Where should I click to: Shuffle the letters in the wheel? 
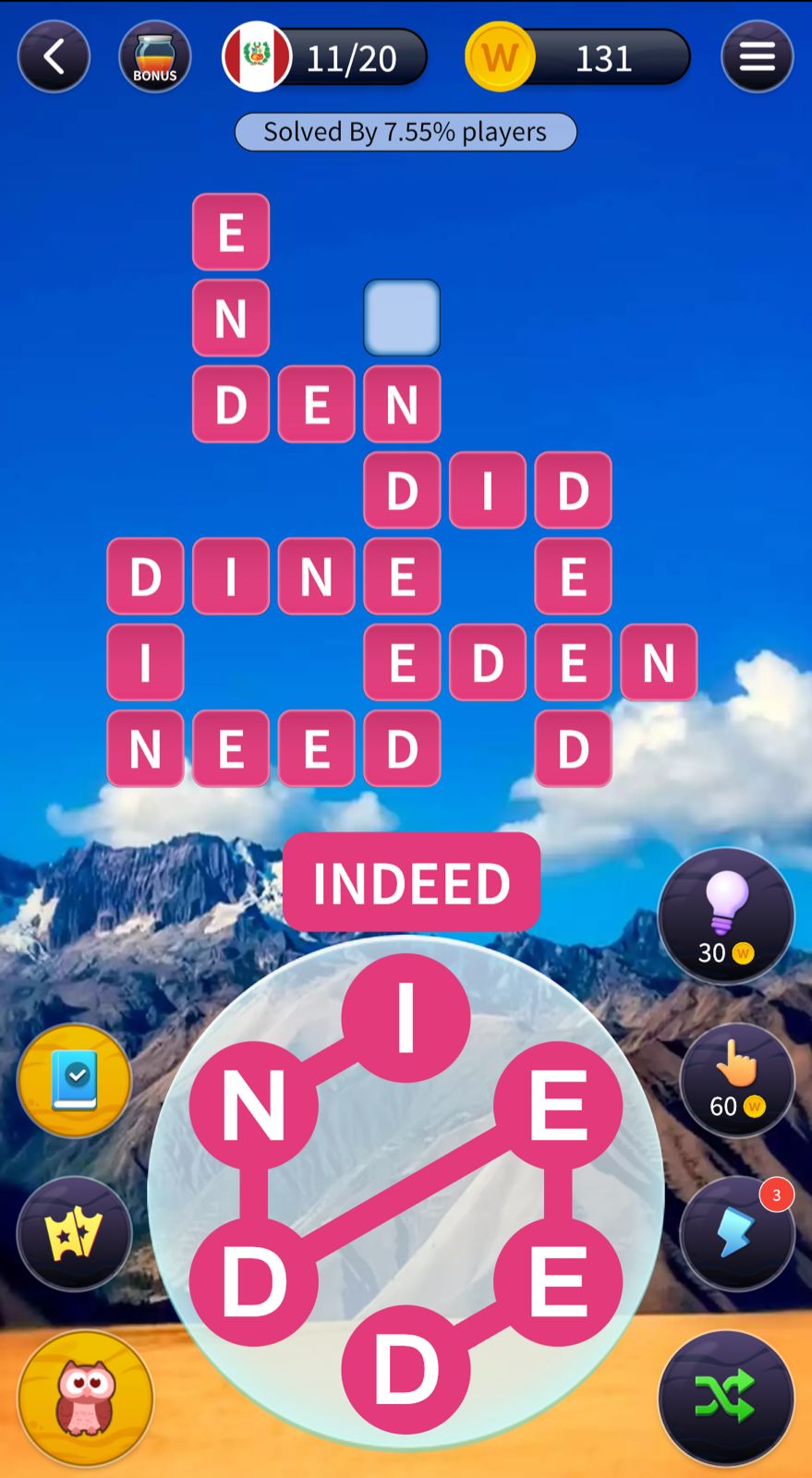pyautogui.click(x=726, y=1398)
